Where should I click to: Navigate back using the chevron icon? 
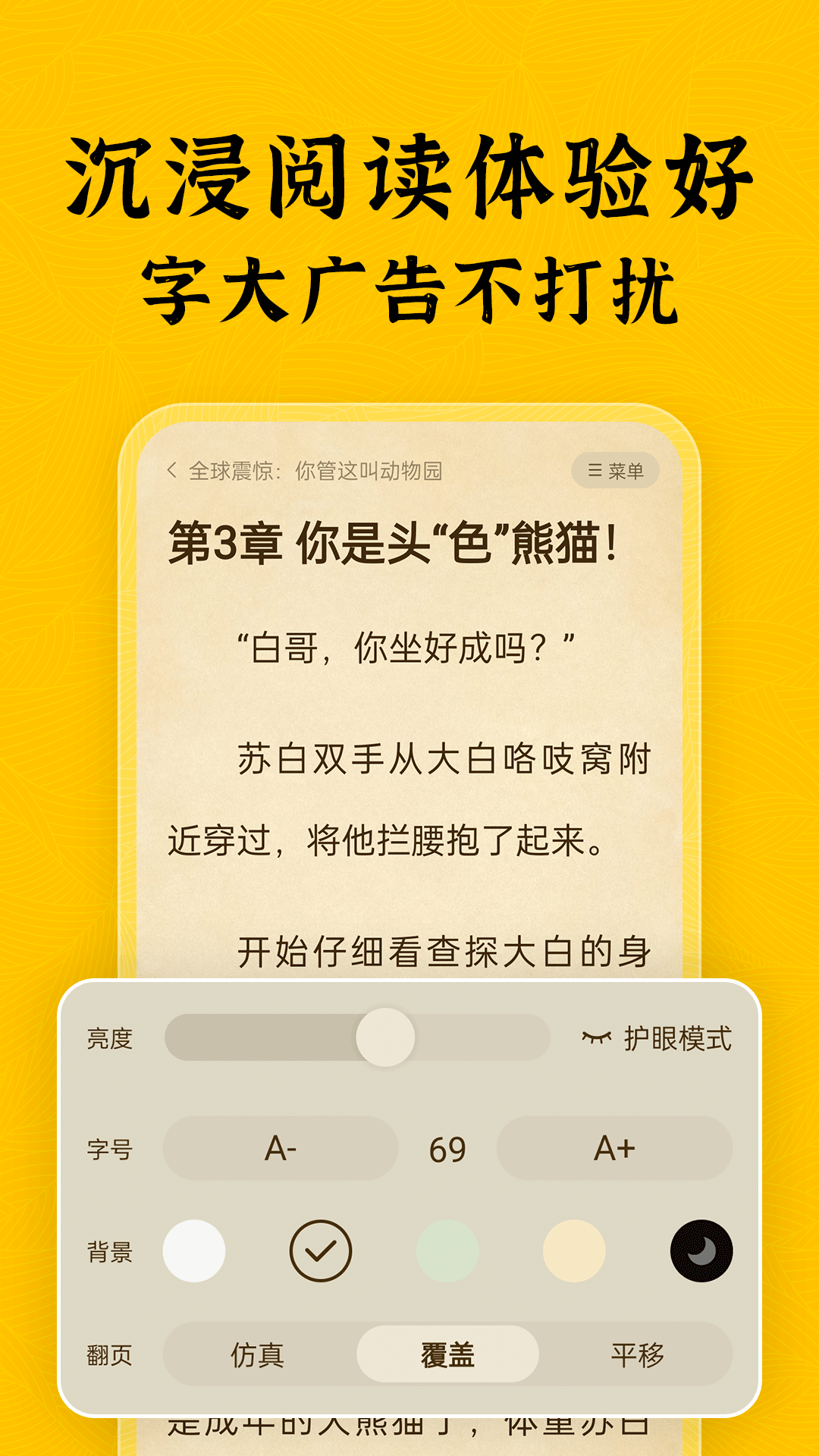point(173,469)
